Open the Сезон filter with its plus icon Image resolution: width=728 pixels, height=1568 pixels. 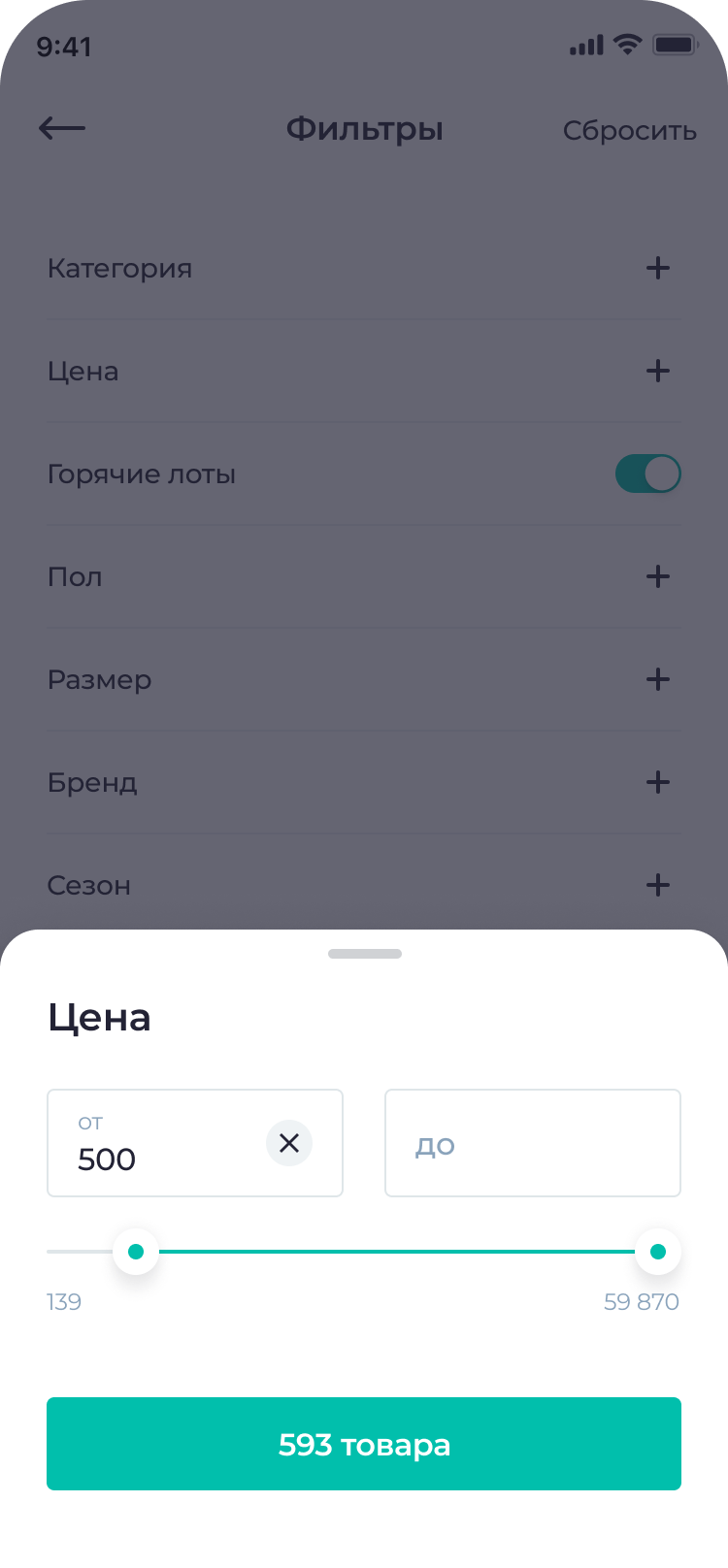click(658, 885)
